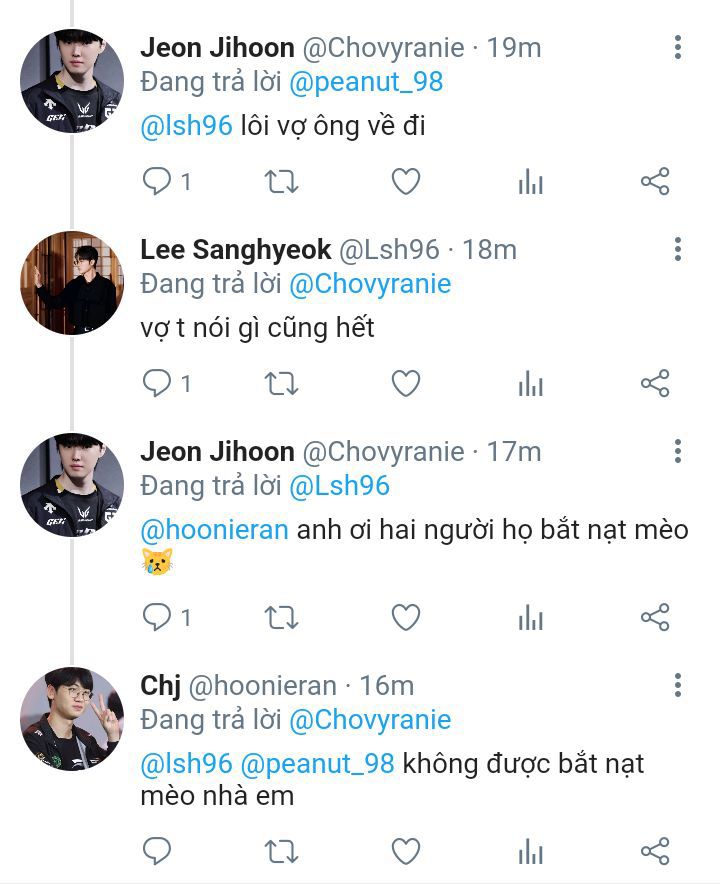Like Chj's tweet
Image resolution: width=720 pixels, height=884 pixels.
click(x=405, y=851)
